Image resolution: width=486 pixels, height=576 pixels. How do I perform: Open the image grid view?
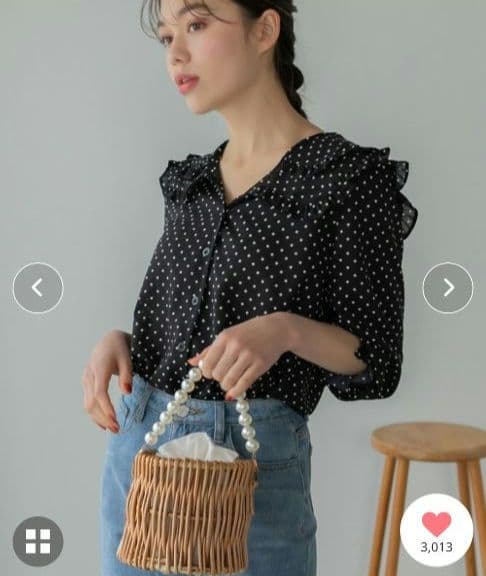click(x=38, y=541)
